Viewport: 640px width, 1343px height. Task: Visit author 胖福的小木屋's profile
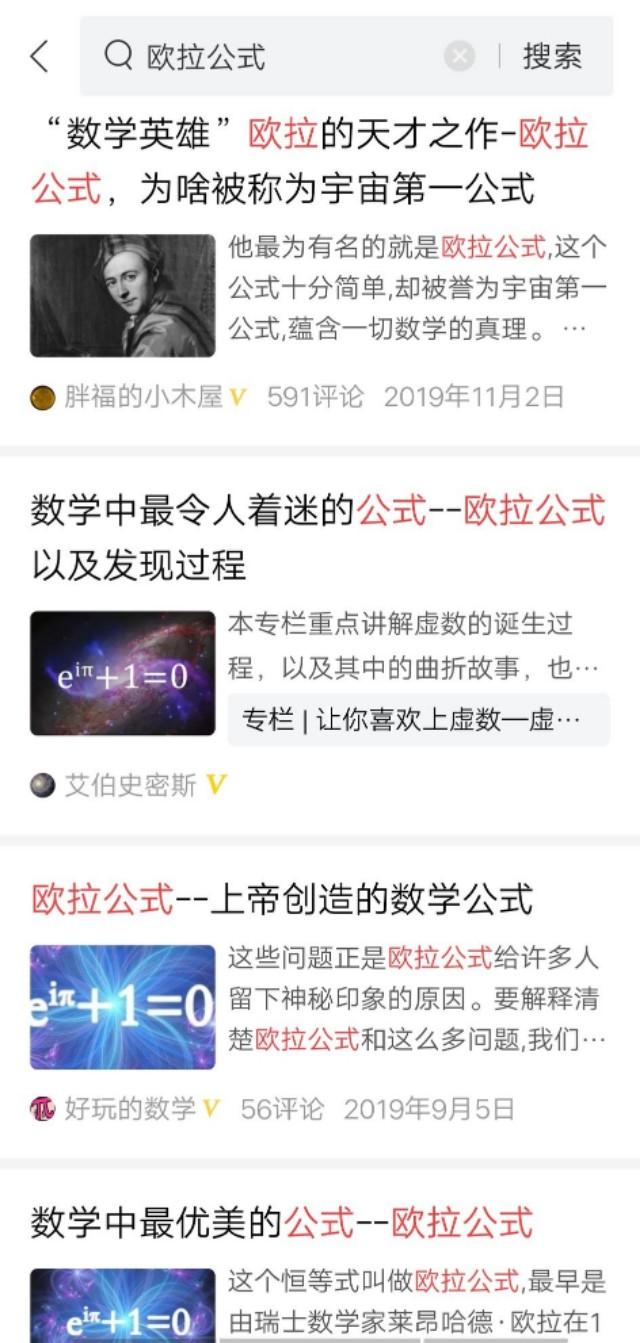[x=142, y=397]
